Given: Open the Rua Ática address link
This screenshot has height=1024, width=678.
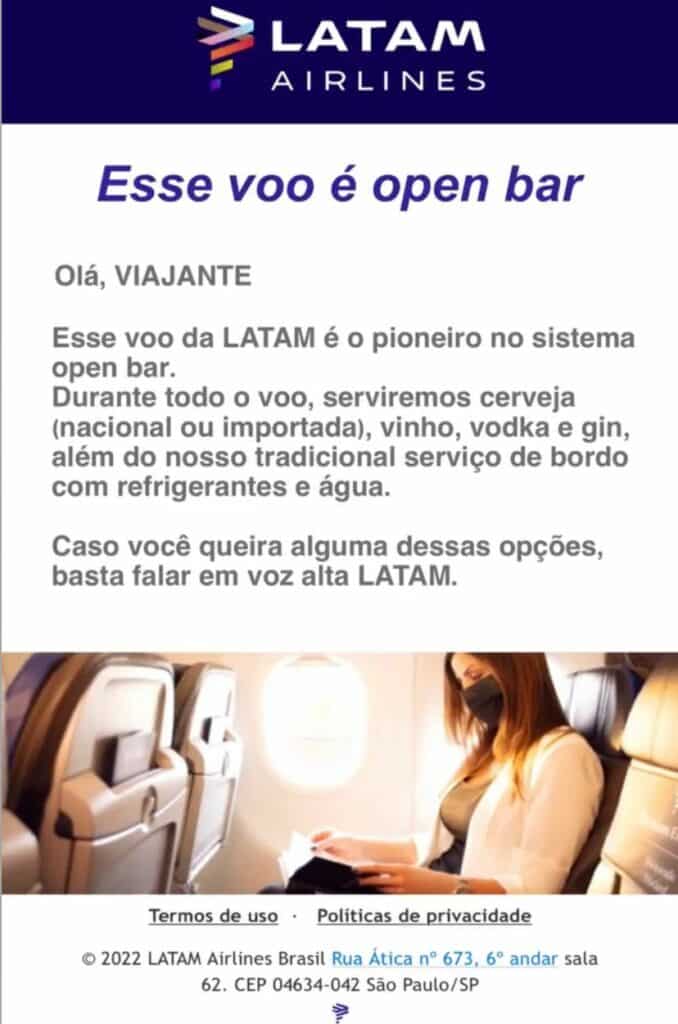Looking at the screenshot, I should 445,958.
